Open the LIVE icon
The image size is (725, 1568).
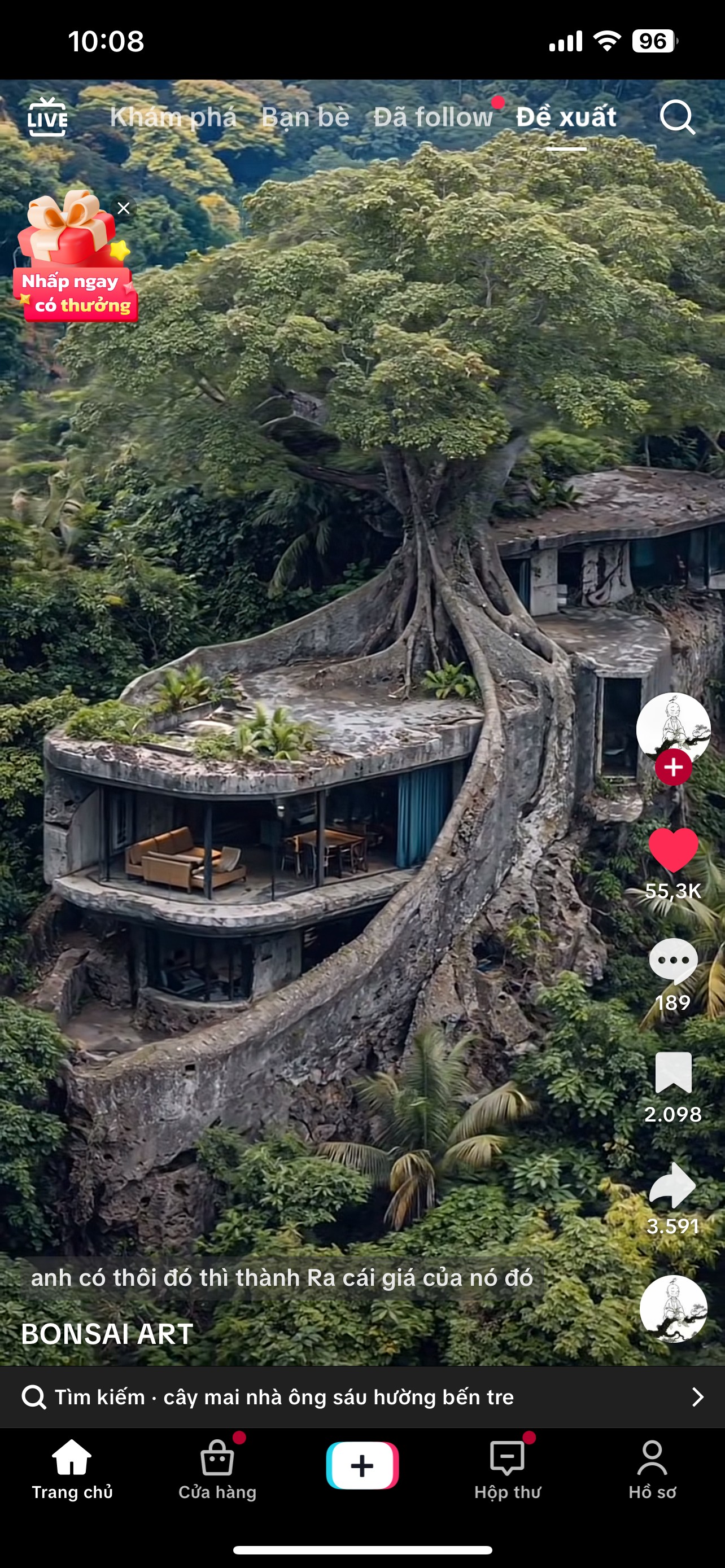click(47, 117)
